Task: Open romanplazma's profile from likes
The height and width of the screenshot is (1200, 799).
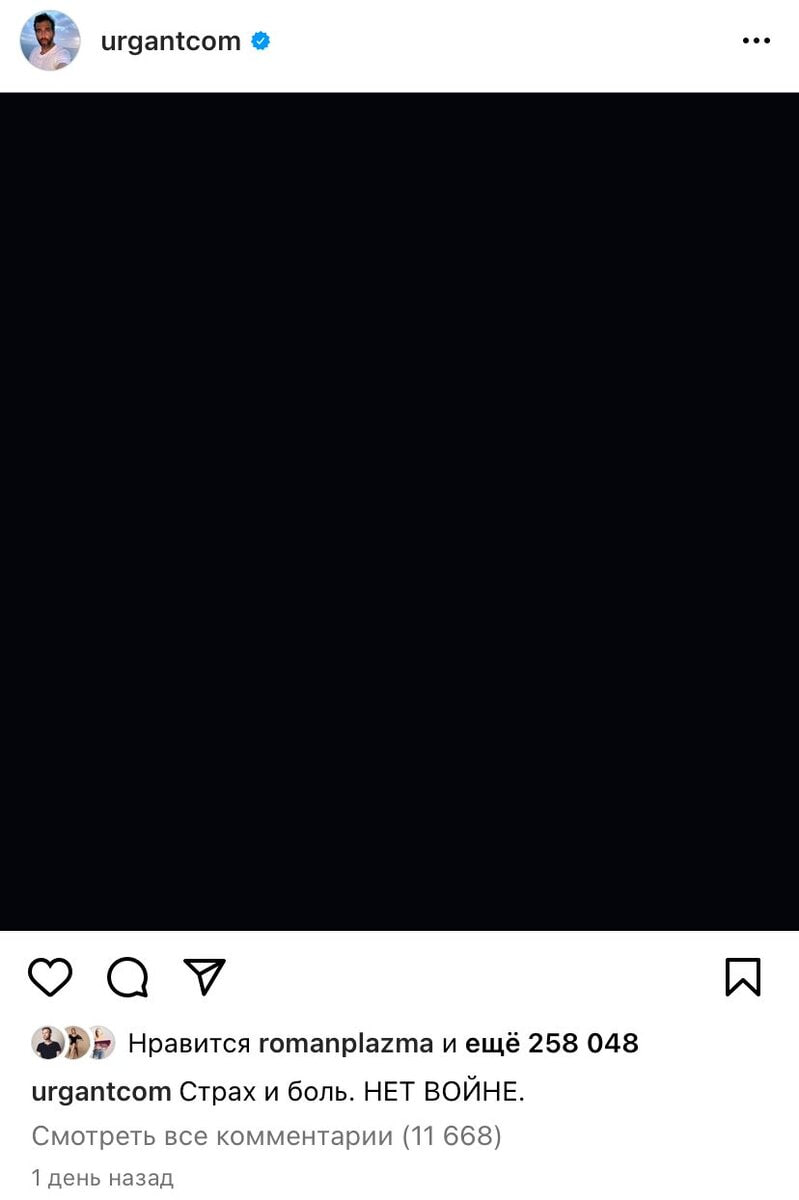Action: click(345, 1043)
